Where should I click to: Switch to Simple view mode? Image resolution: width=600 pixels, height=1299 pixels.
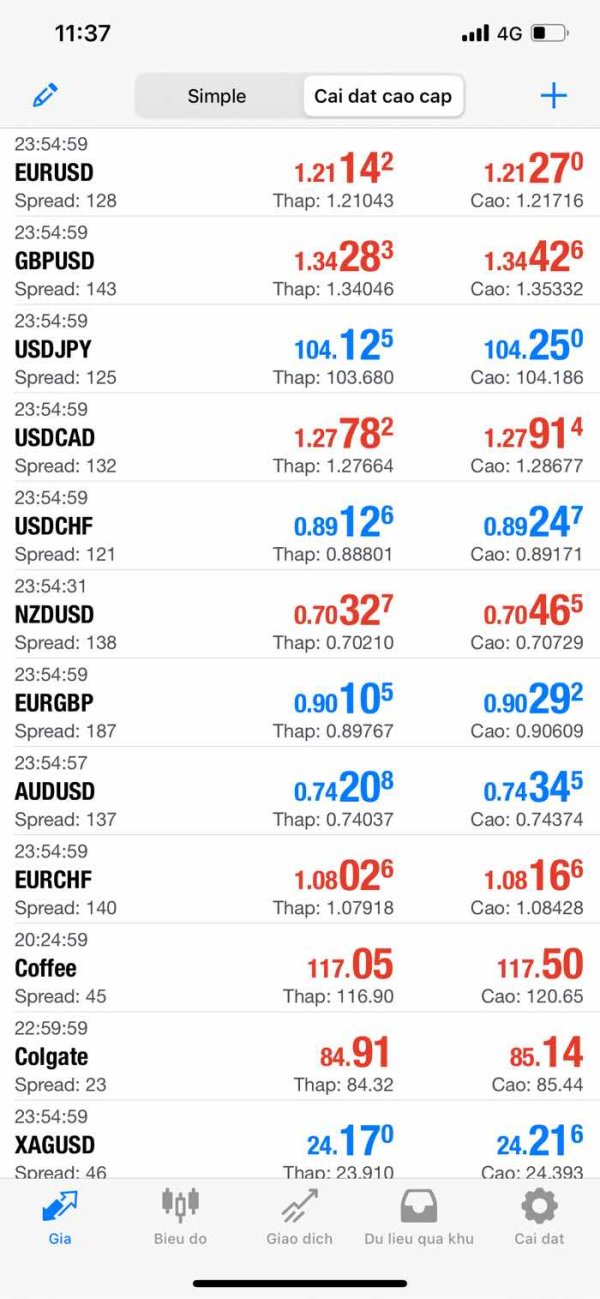tap(217, 96)
